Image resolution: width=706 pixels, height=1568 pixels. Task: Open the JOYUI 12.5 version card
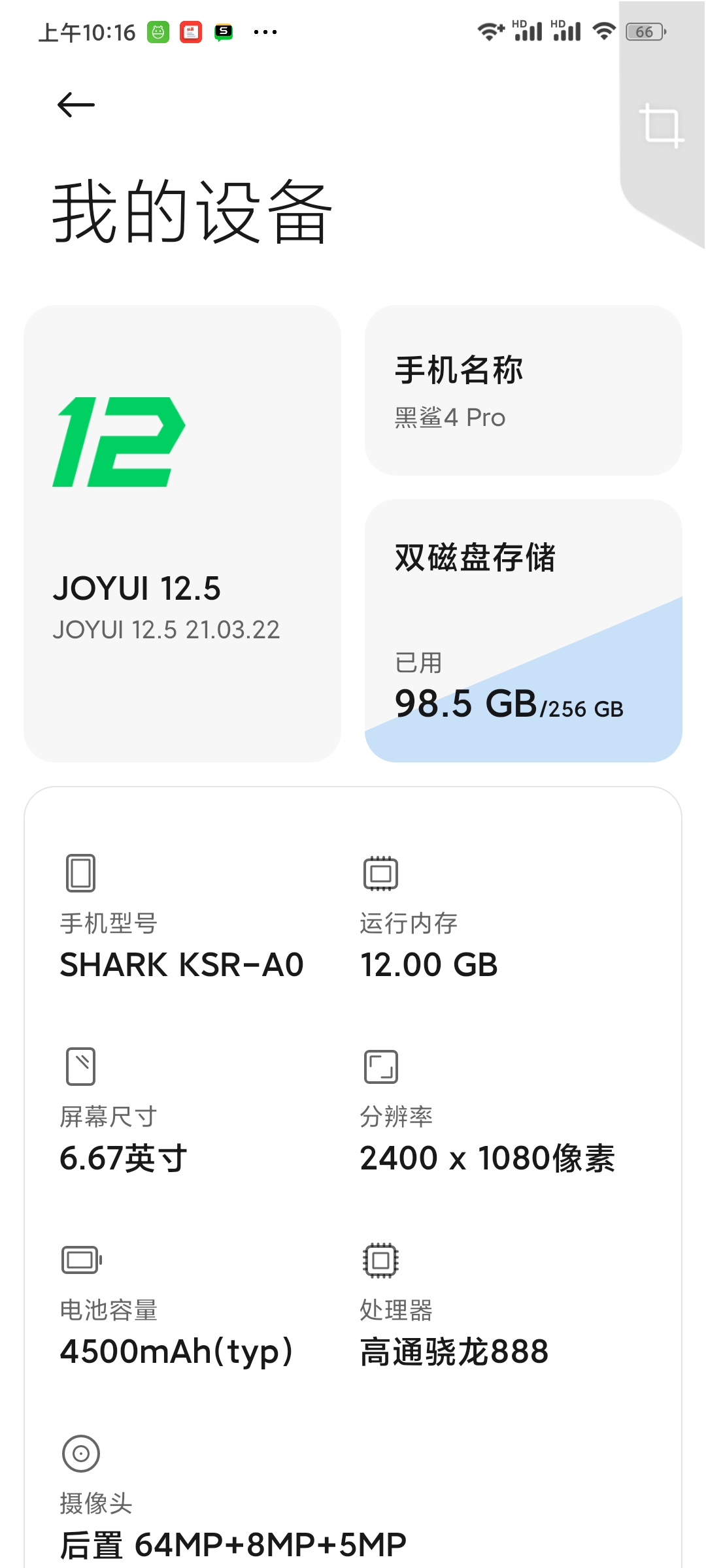[182, 533]
